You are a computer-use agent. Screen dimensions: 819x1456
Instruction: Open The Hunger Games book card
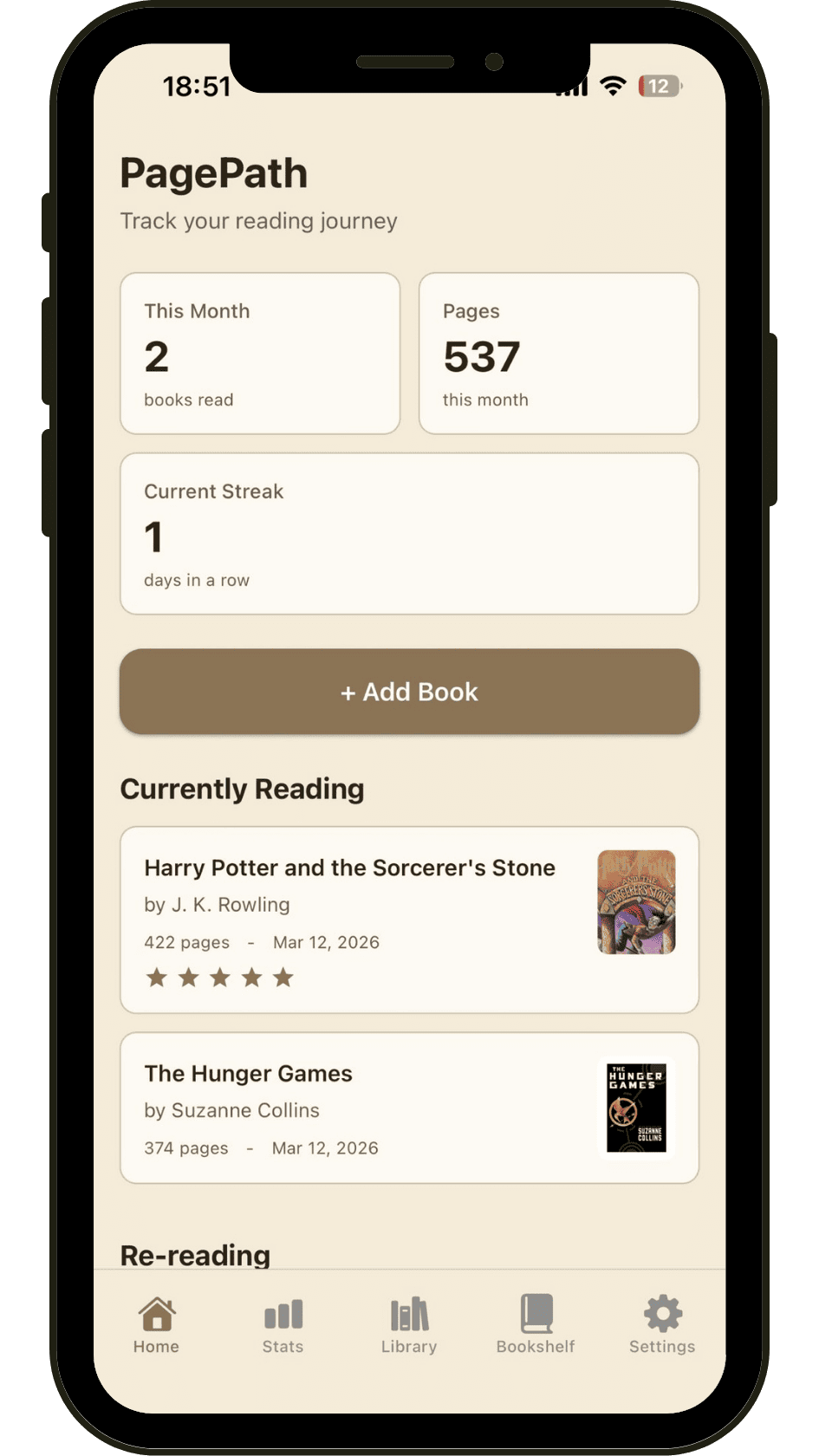[409, 1108]
